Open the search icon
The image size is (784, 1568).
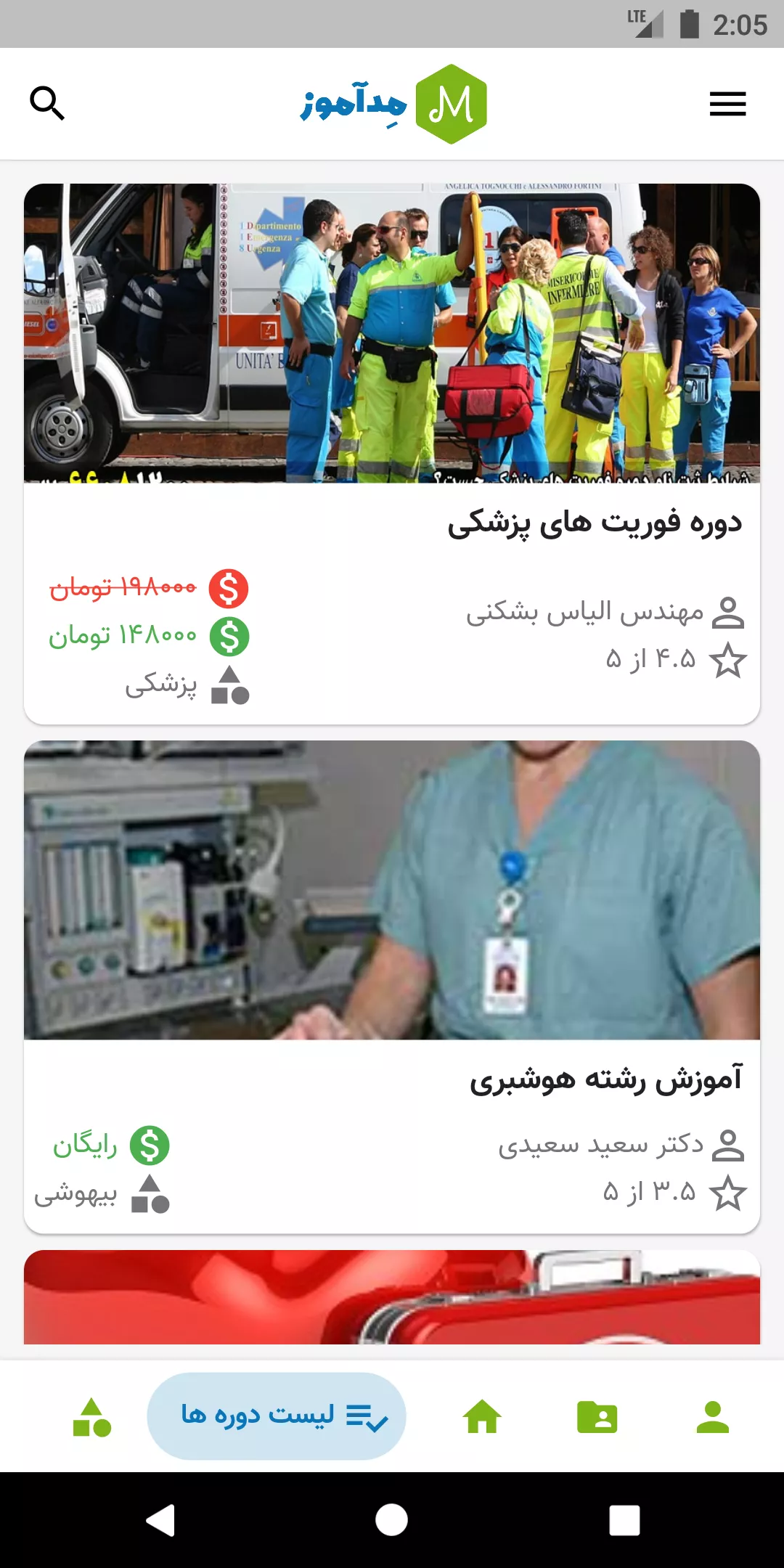coord(47,103)
